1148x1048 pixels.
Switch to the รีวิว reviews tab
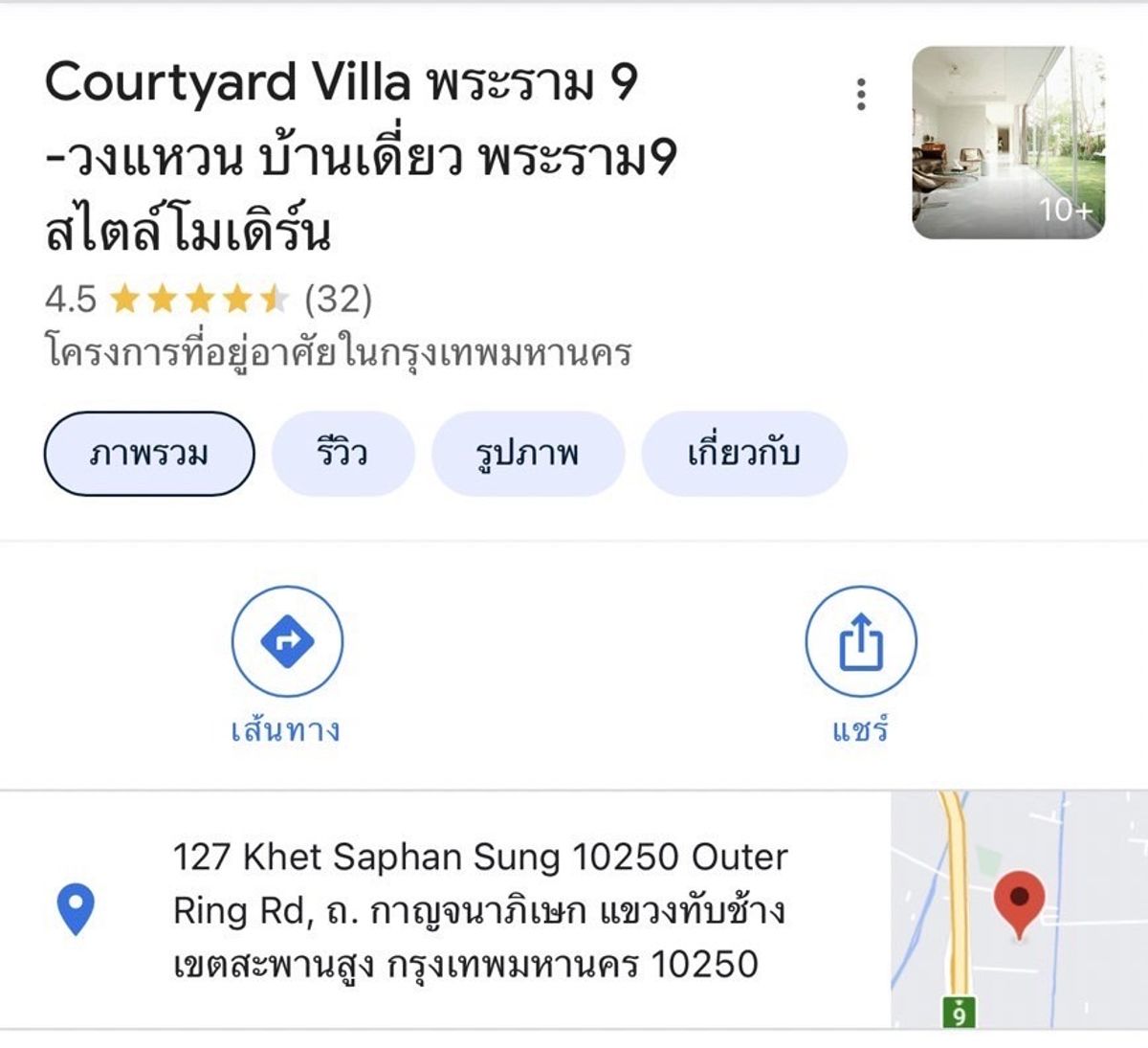[x=342, y=454]
